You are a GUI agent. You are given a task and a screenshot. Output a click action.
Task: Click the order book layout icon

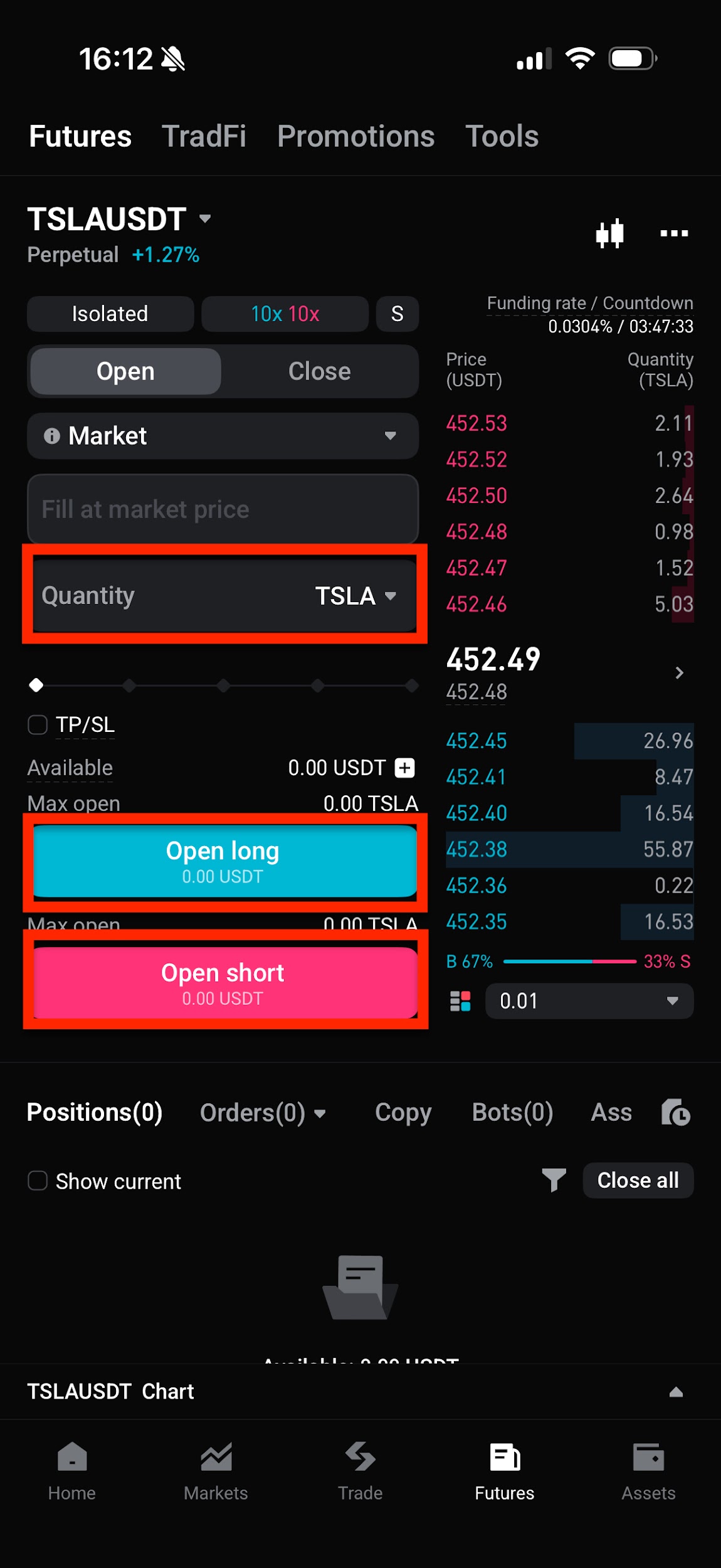[460, 1001]
